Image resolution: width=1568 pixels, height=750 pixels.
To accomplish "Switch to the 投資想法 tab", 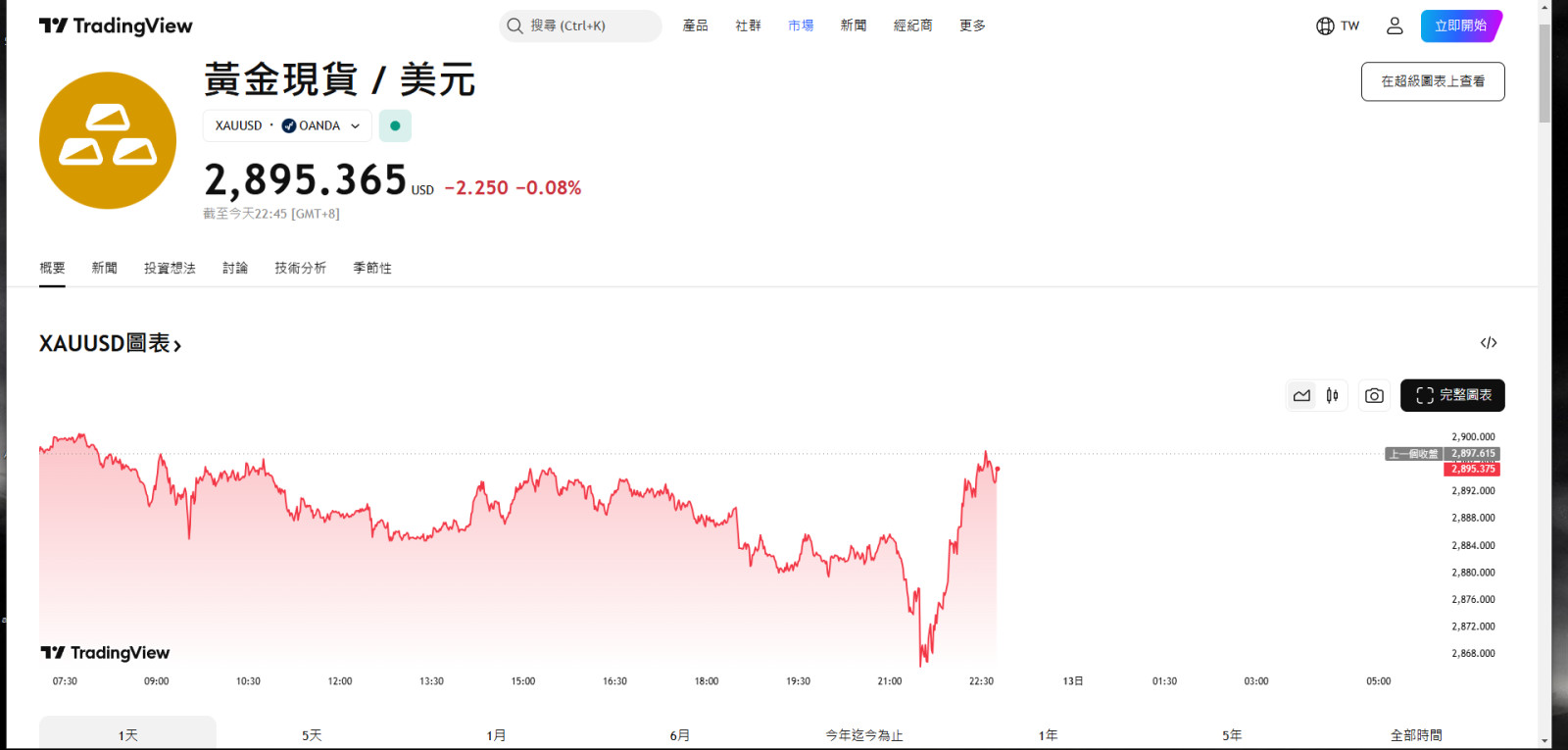I will coord(170,268).
